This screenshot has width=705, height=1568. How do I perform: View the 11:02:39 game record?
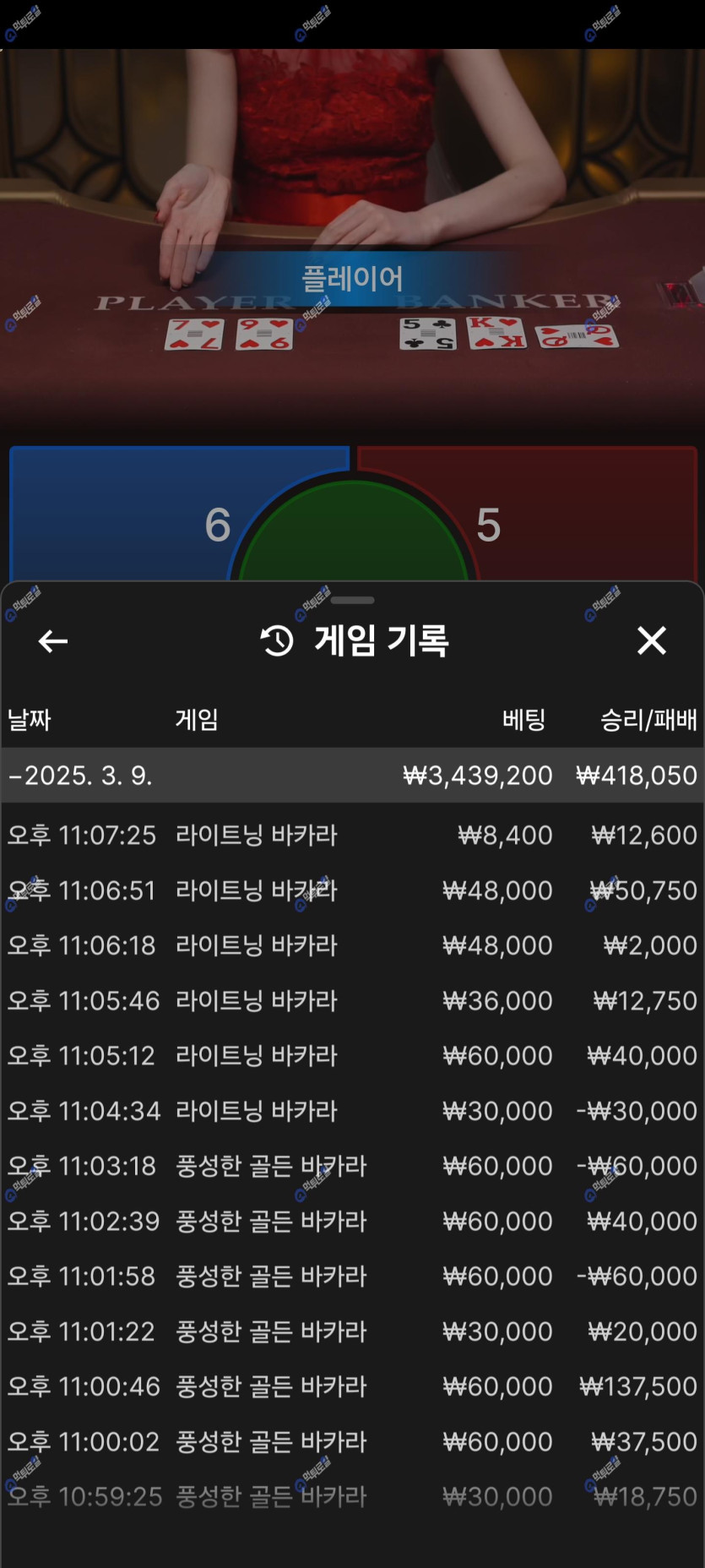coord(352,1222)
